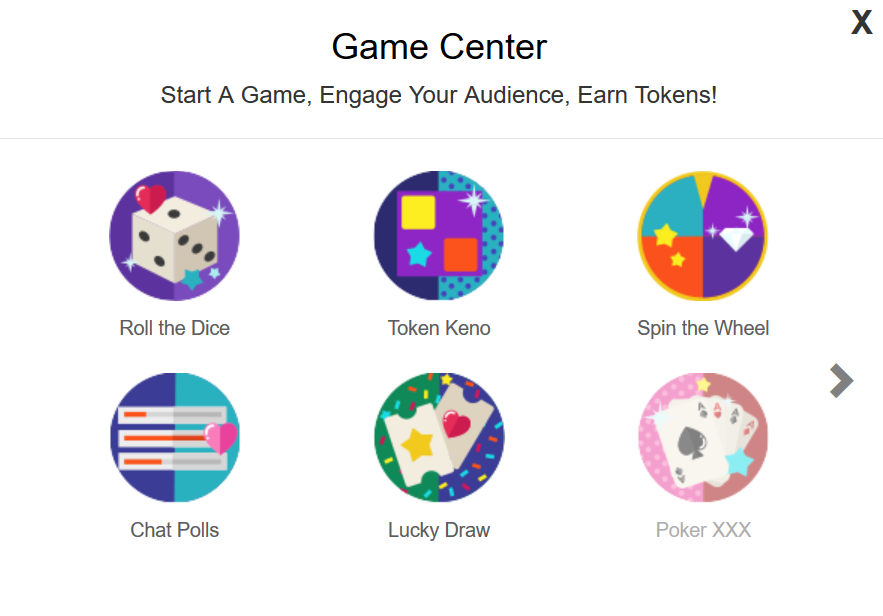Select the Chat Polls game
883x616 pixels.
(x=174, y=438)
